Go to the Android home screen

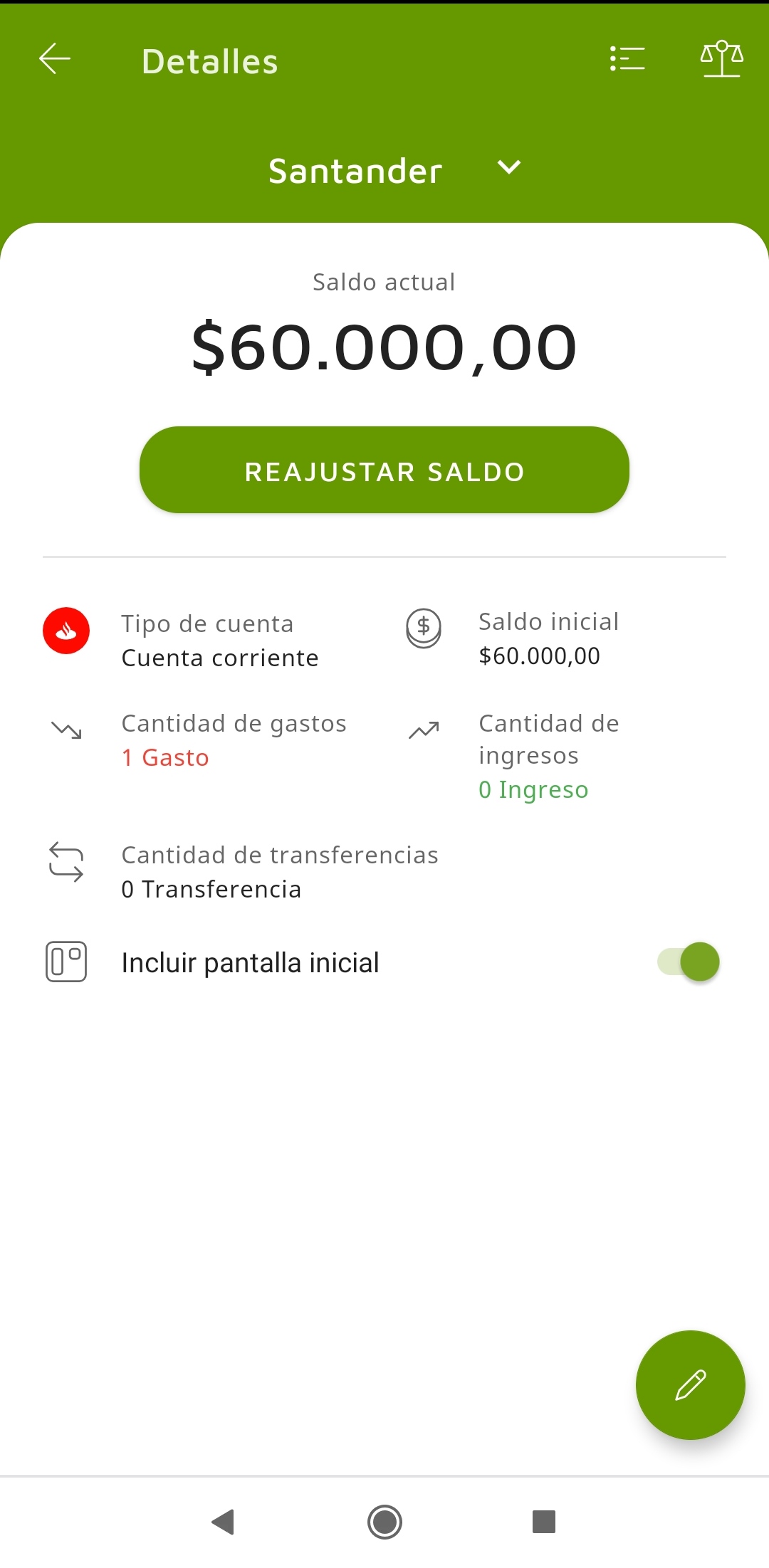384,1522
